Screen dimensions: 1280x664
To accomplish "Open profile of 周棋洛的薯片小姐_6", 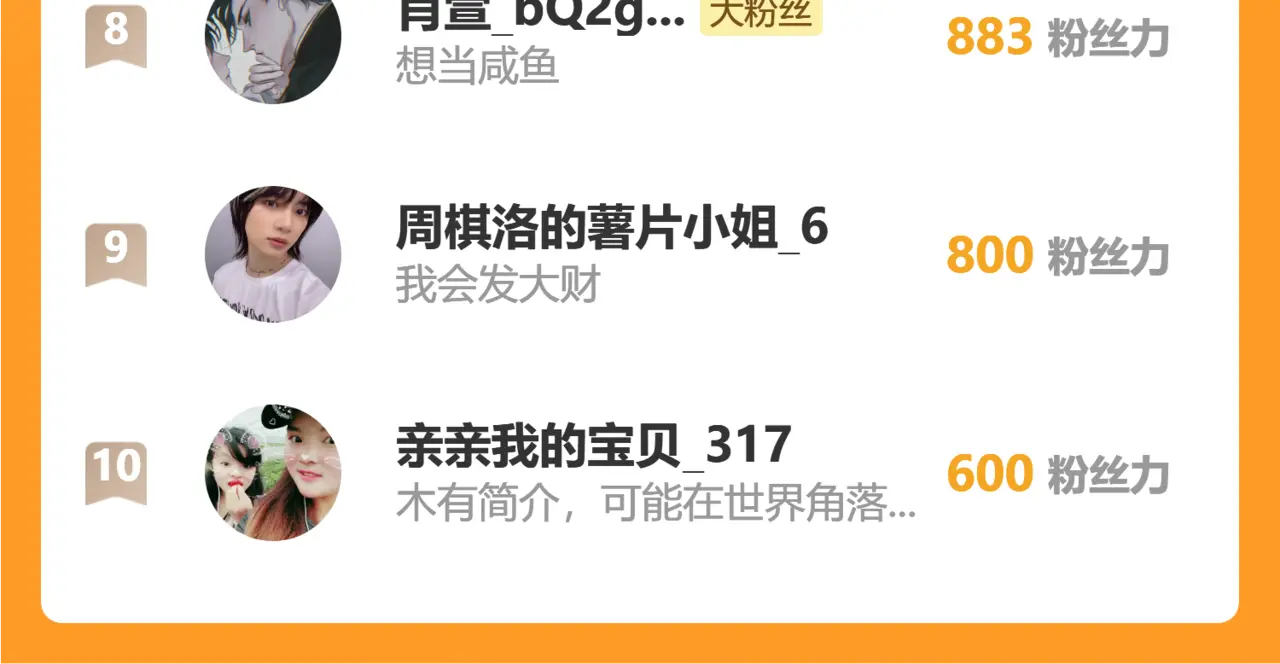I will point(611,229).
